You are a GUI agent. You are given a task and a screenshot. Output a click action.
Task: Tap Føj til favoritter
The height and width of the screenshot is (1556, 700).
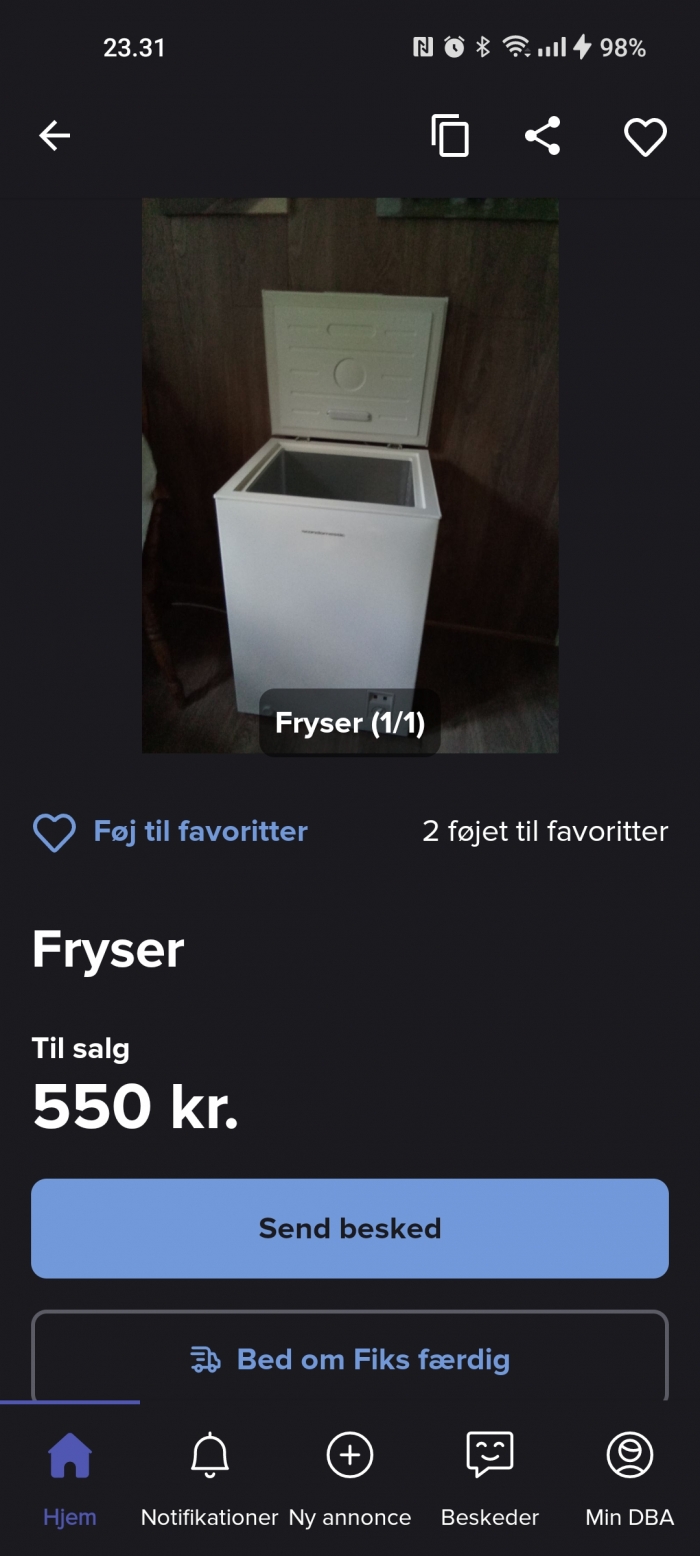tap(171, 832)
